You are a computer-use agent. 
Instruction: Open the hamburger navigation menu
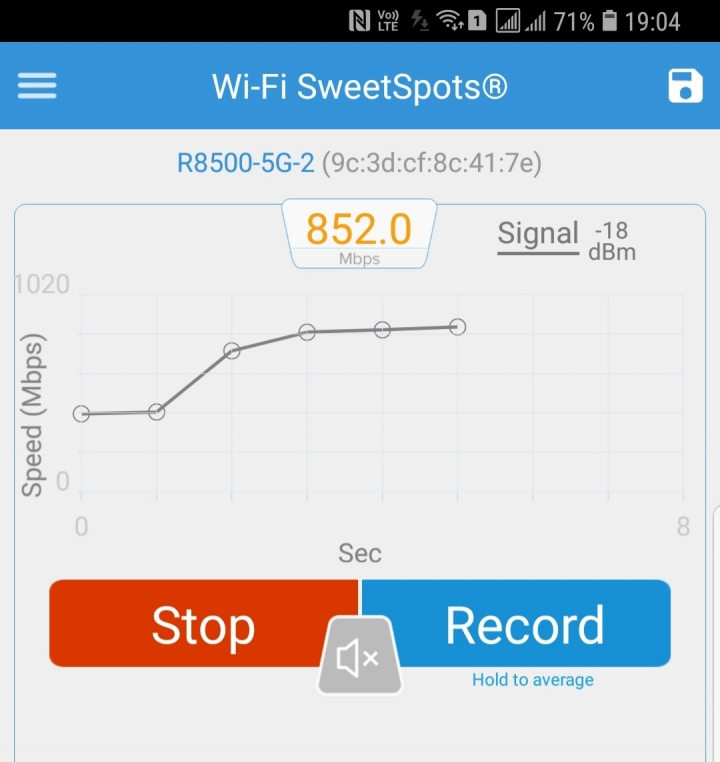(37, 86)
